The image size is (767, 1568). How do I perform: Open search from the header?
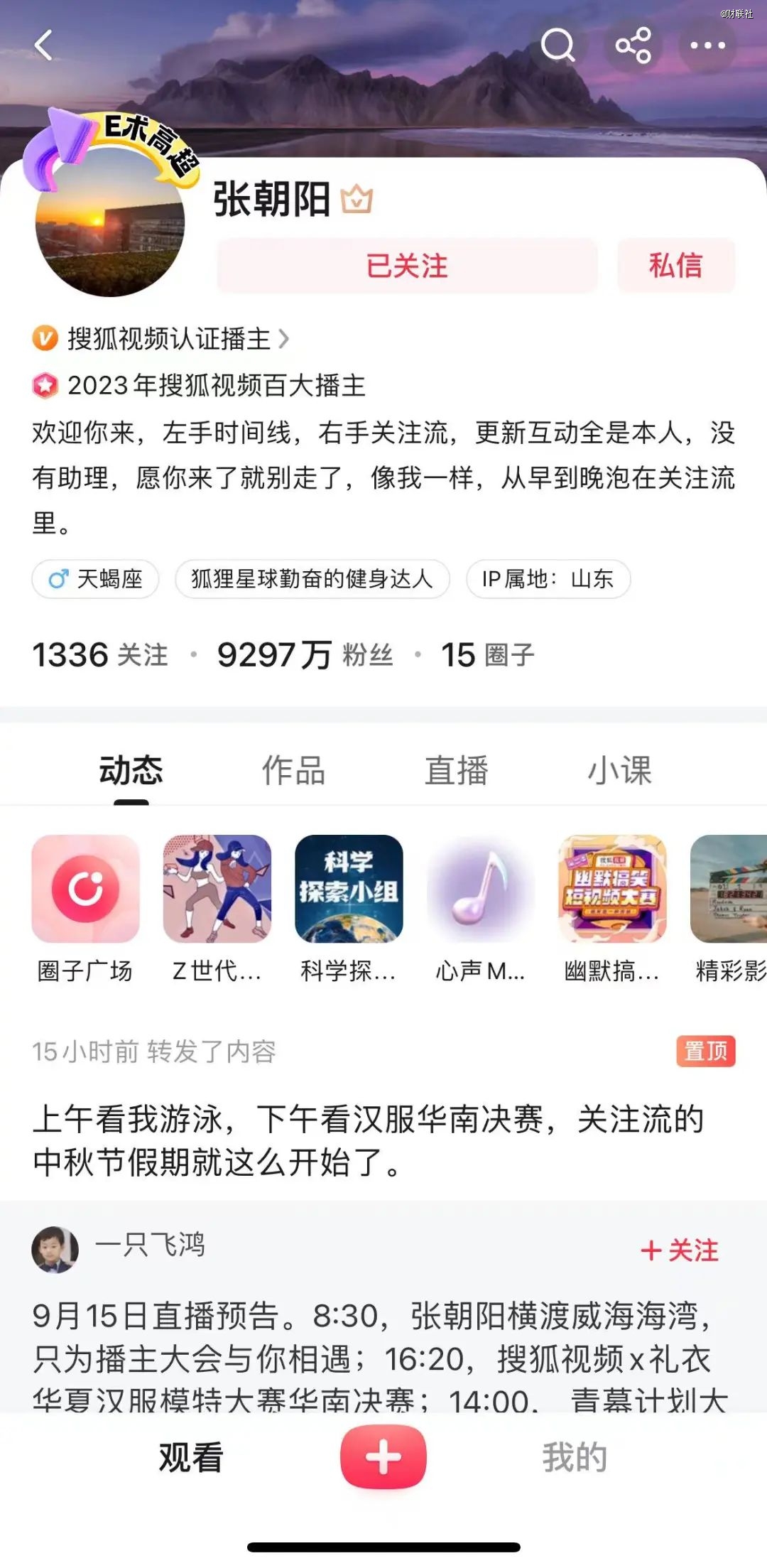[x=557, y=45]
